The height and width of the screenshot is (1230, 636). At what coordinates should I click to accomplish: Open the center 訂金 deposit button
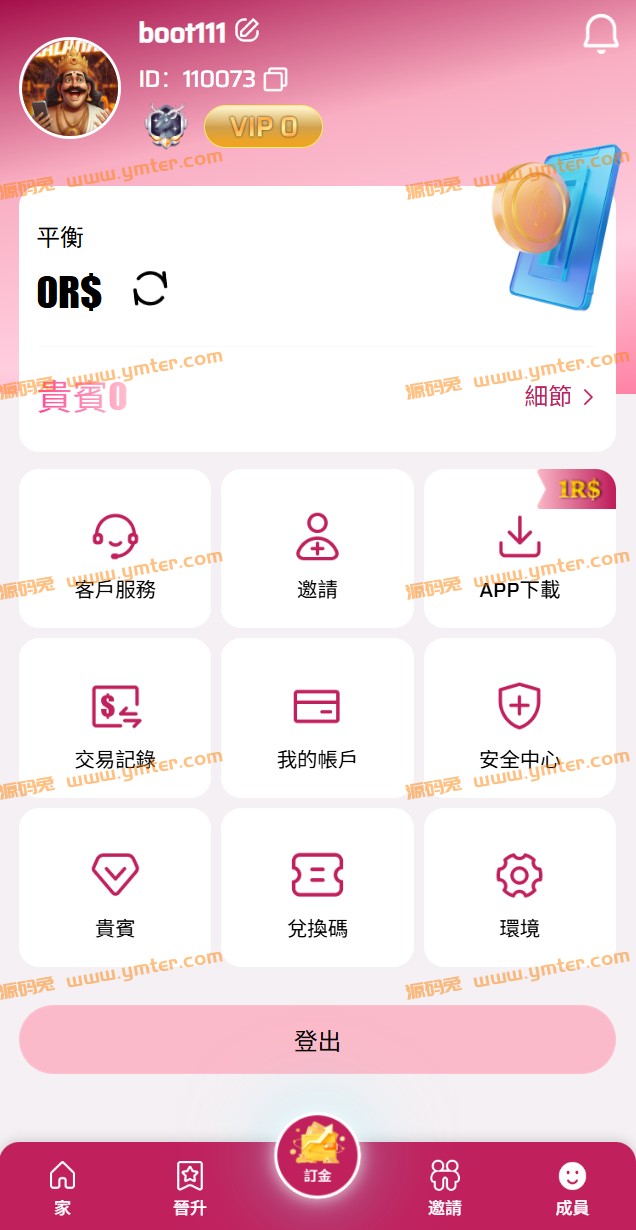(317, 1155)
